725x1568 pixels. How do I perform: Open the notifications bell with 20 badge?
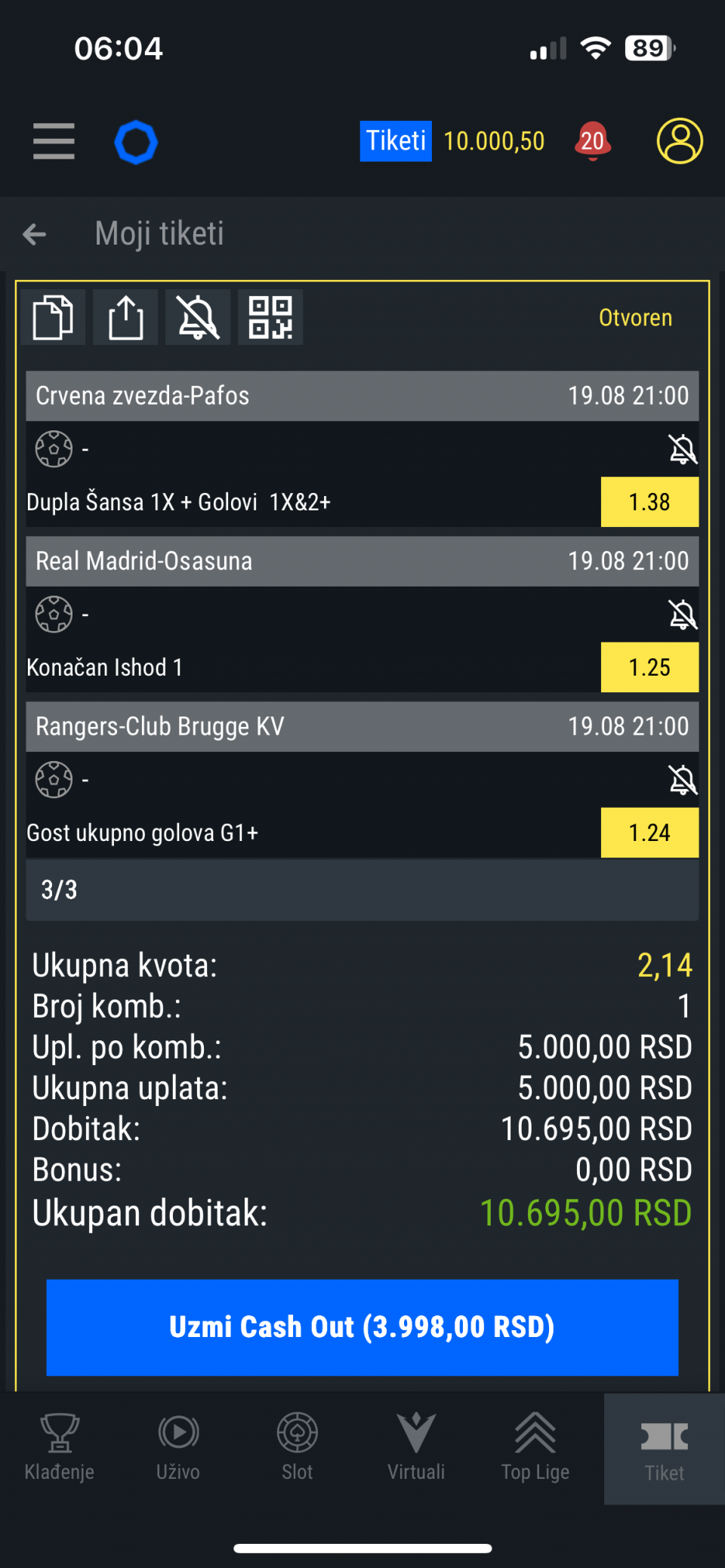point(593,141)
